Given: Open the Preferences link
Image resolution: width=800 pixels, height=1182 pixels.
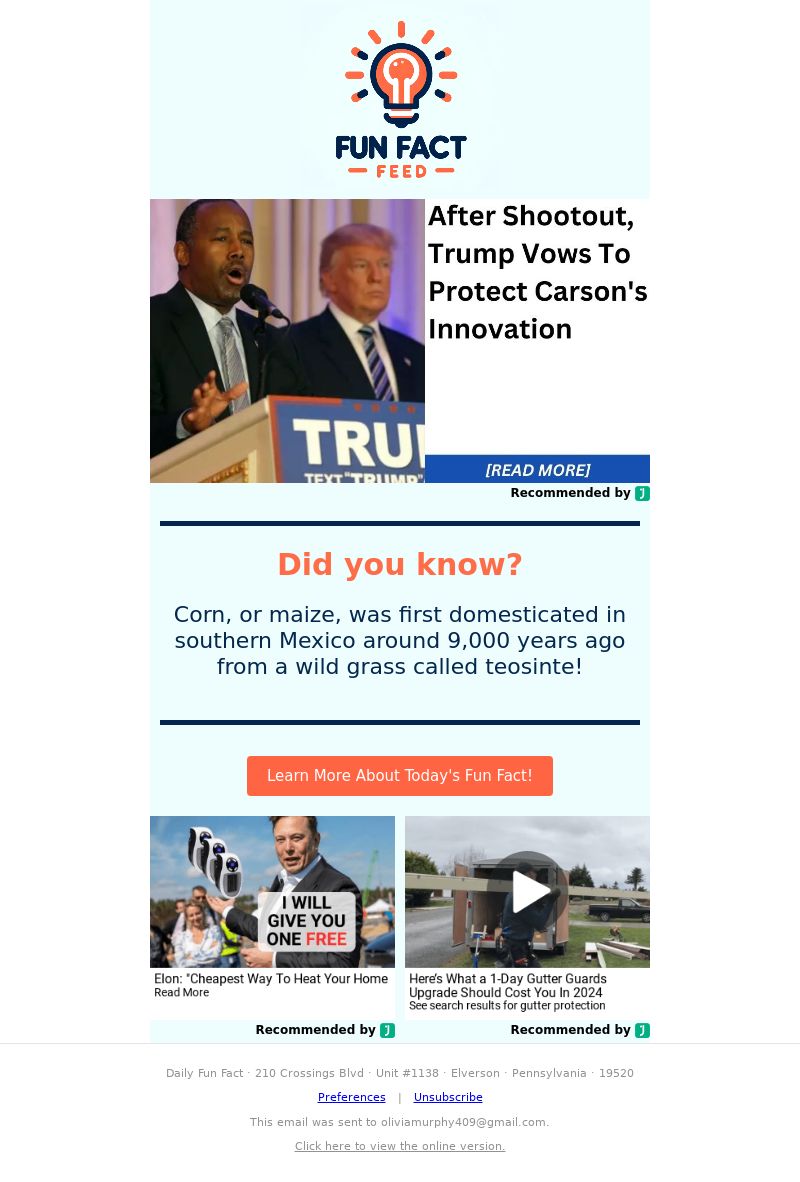Looking at the screenshot, I should pyautogui.click(x=351, y=1097).
